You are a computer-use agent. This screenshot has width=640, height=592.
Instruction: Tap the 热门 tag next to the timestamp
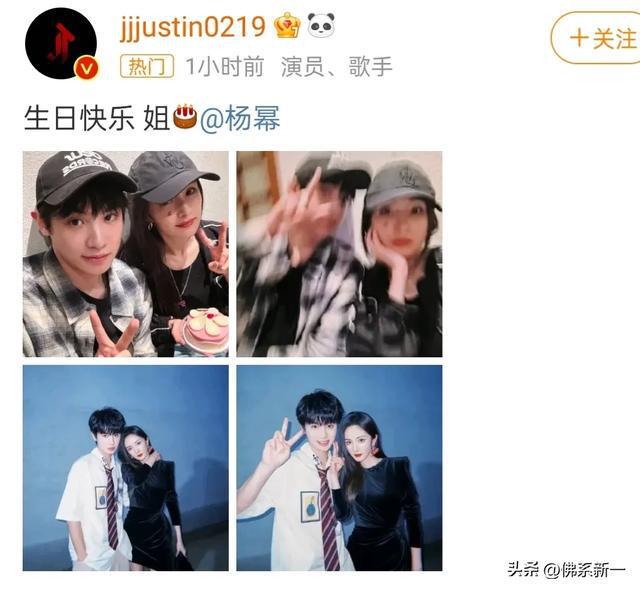pos(147,67)
